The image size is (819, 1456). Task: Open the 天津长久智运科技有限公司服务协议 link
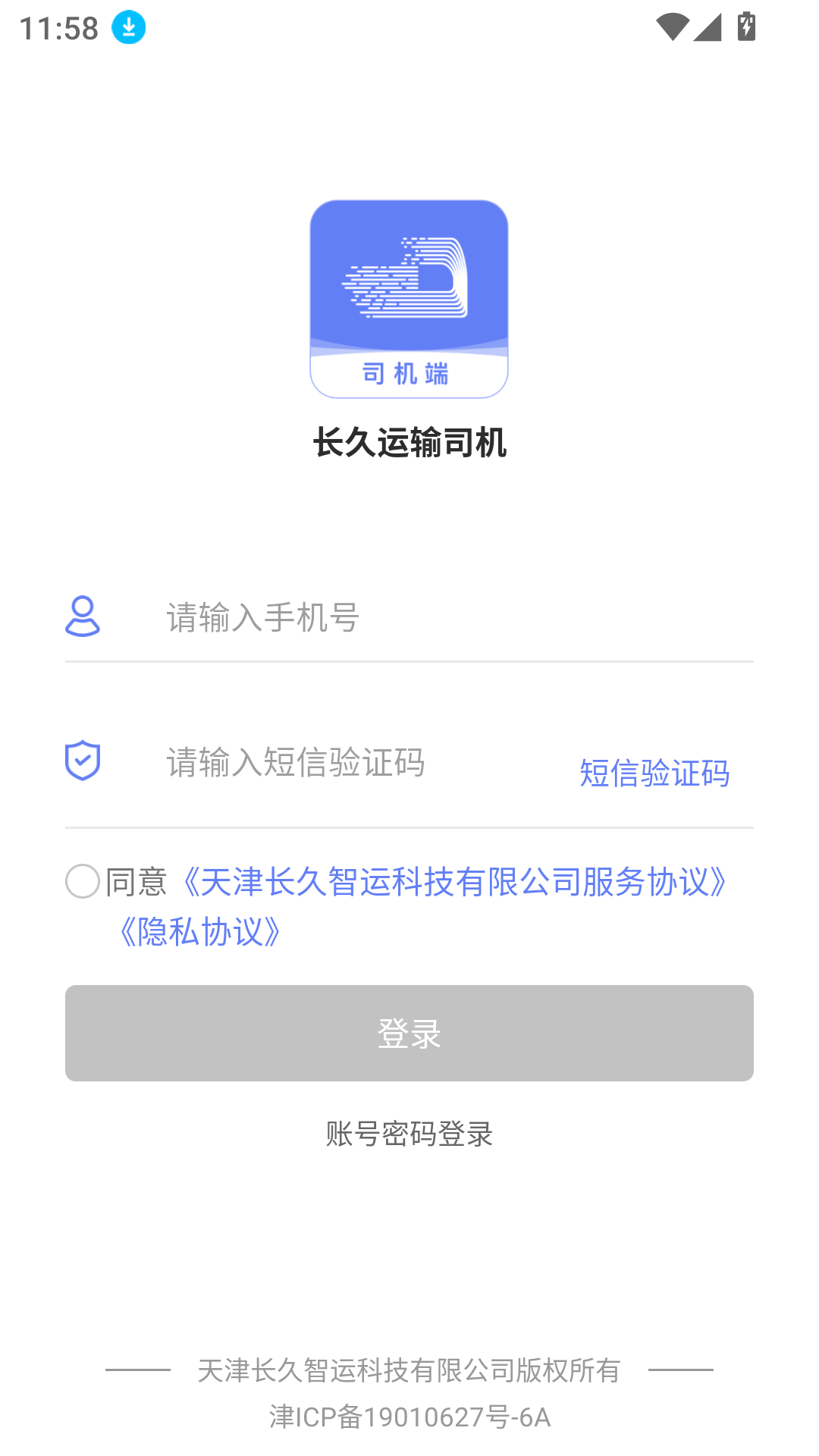click(x=455, y=882)
